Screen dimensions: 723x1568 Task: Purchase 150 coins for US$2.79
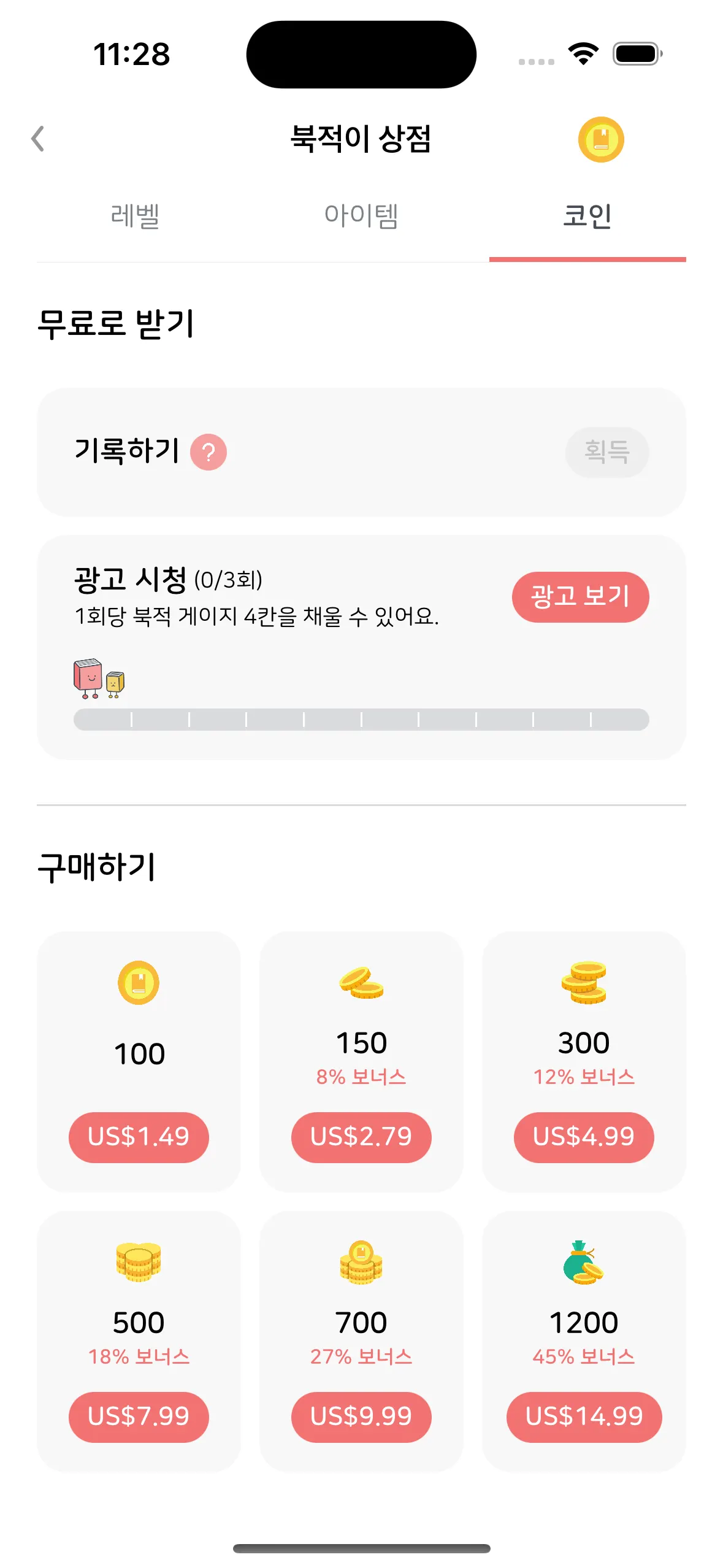tap(361, 1137)
